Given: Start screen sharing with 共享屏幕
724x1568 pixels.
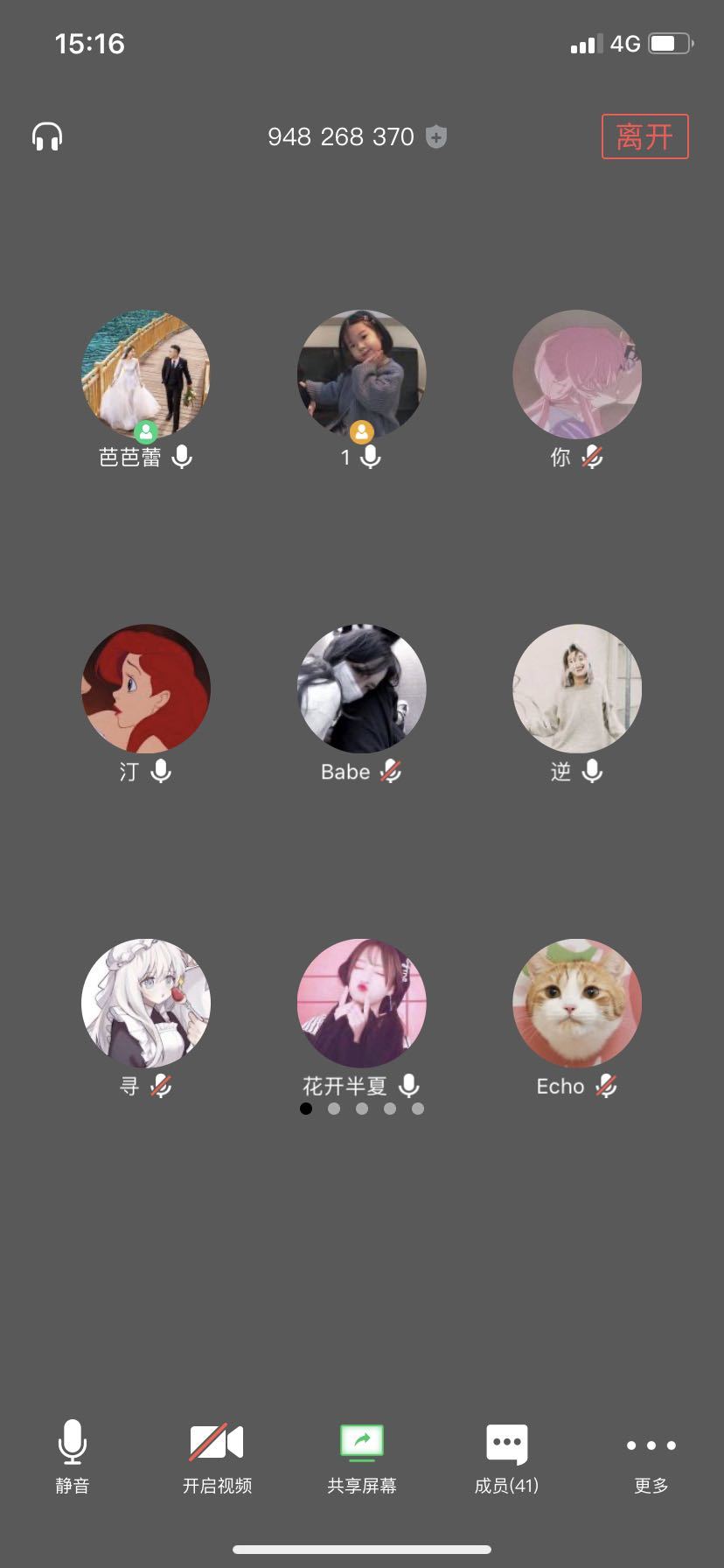Looking at the screenshot, I should pos(362,1457).
